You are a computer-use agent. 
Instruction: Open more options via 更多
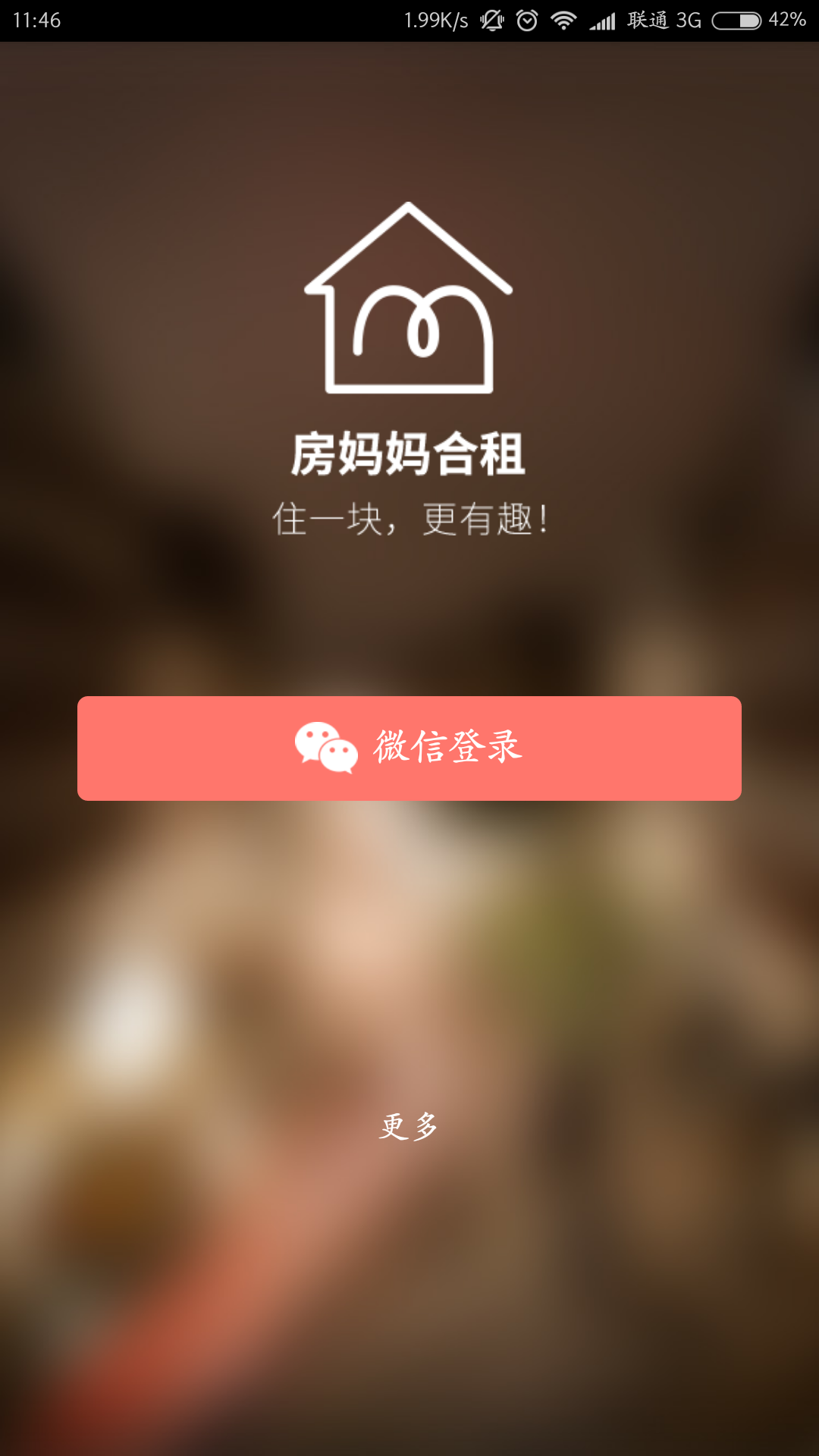click(x=409, y=1126)
